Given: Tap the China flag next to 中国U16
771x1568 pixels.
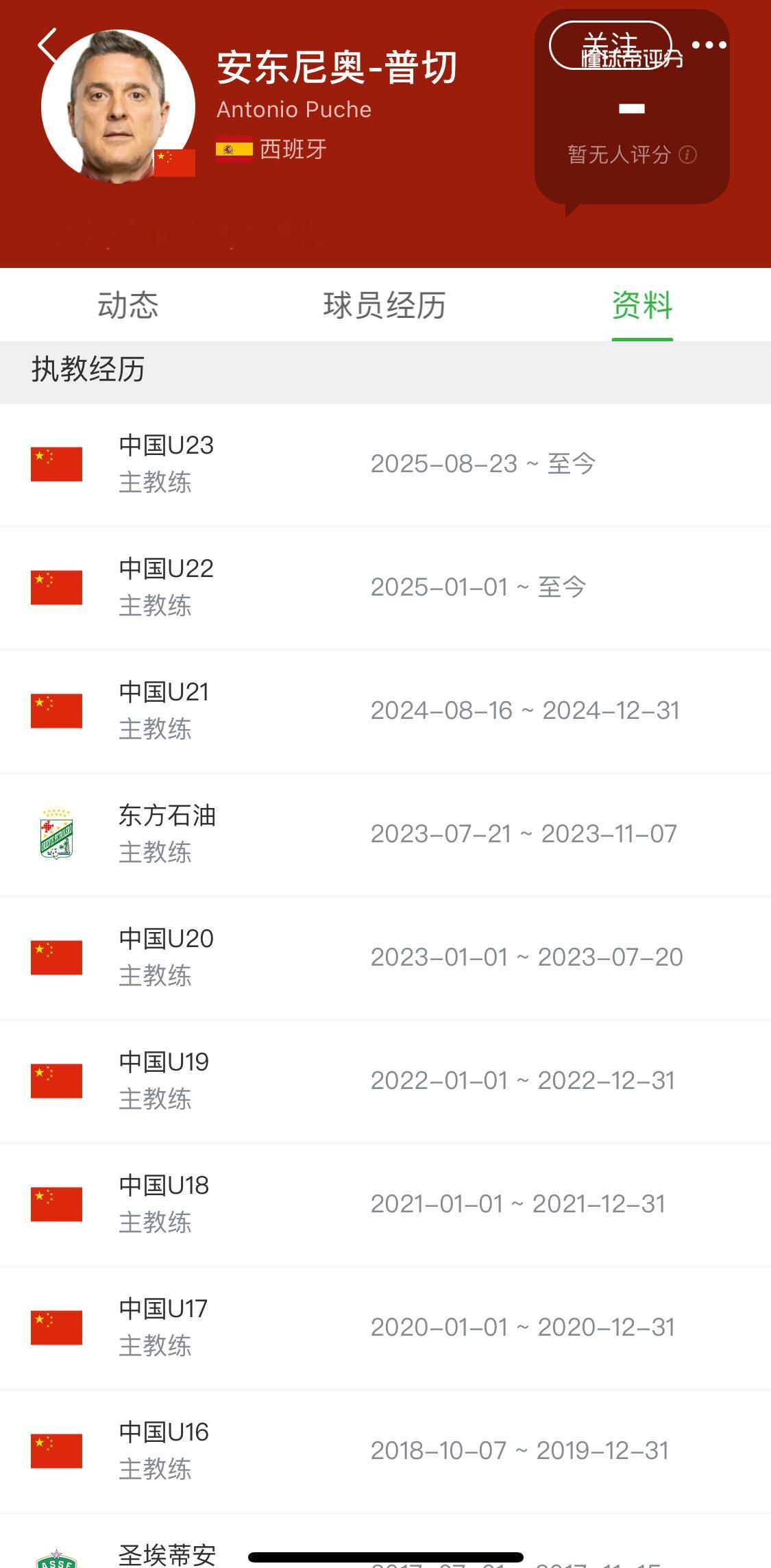Looking at the screenshot, I should click(57, 1450).
